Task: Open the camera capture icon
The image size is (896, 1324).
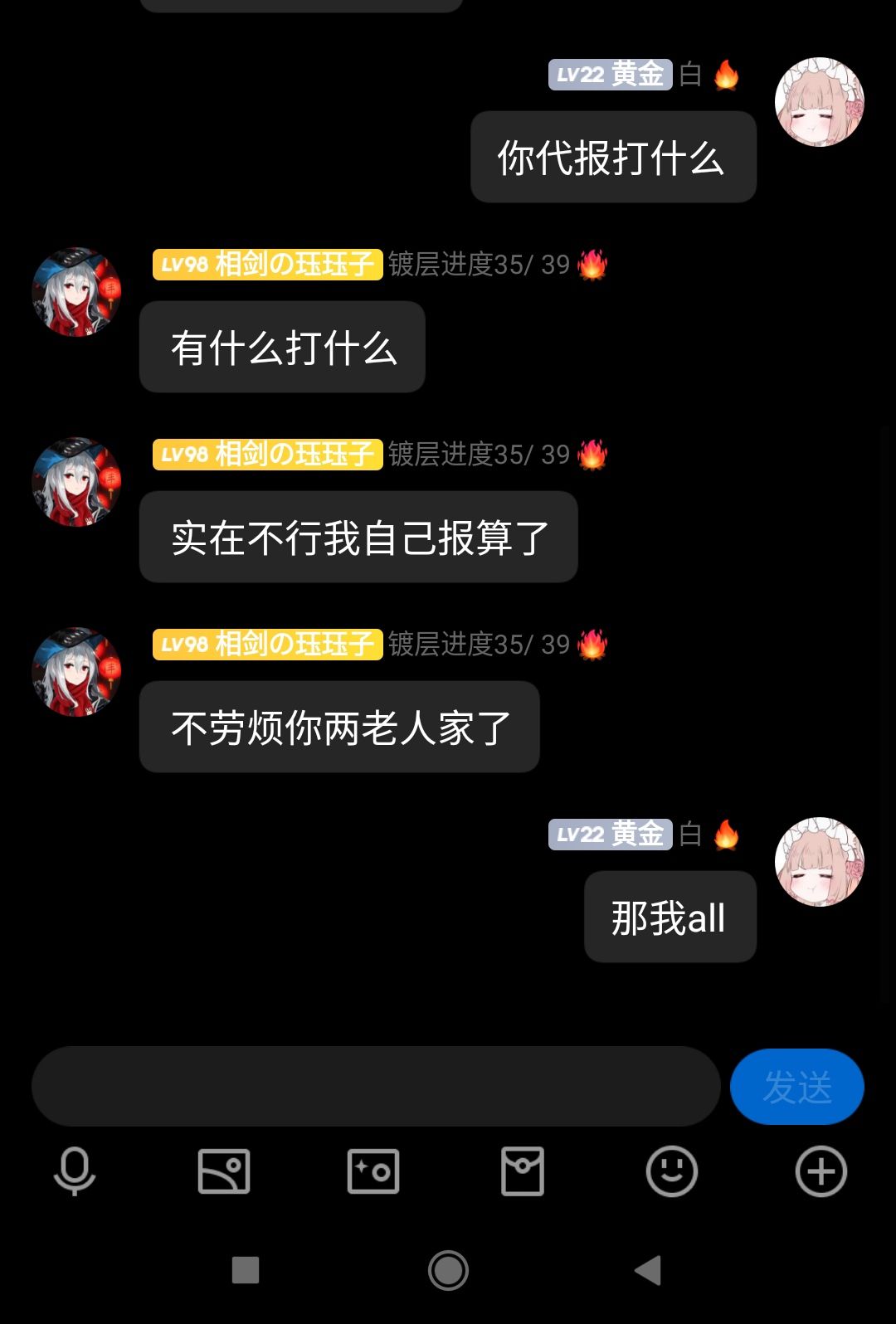Action: pos(373,1171)
